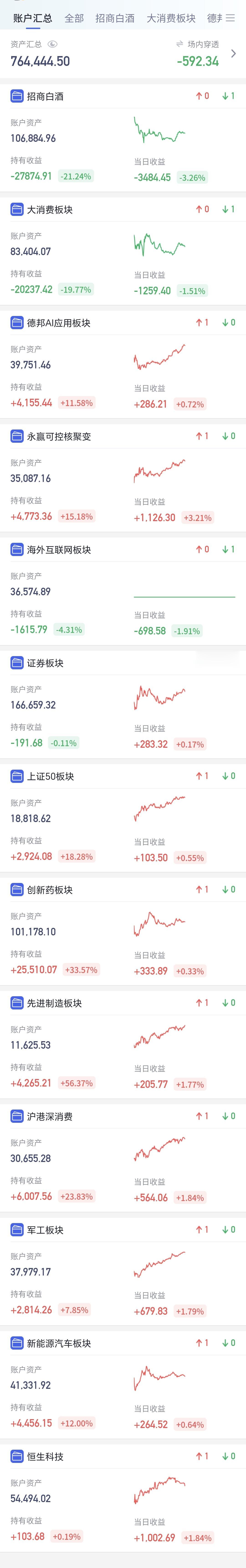Hide asset amounts with the eye icon
The height and width of the screenshot is (1568, 246).
tap(52, 44)
